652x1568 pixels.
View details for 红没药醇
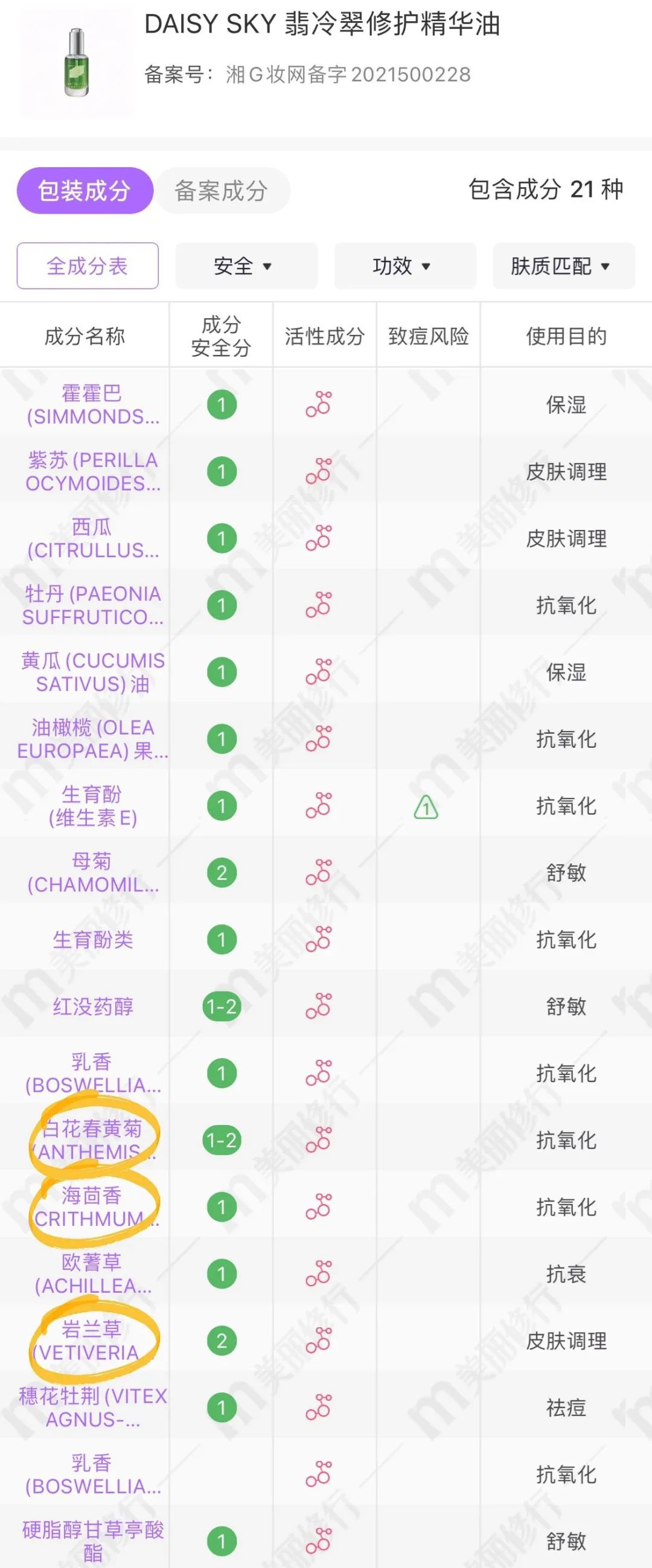click(92, 1007)
